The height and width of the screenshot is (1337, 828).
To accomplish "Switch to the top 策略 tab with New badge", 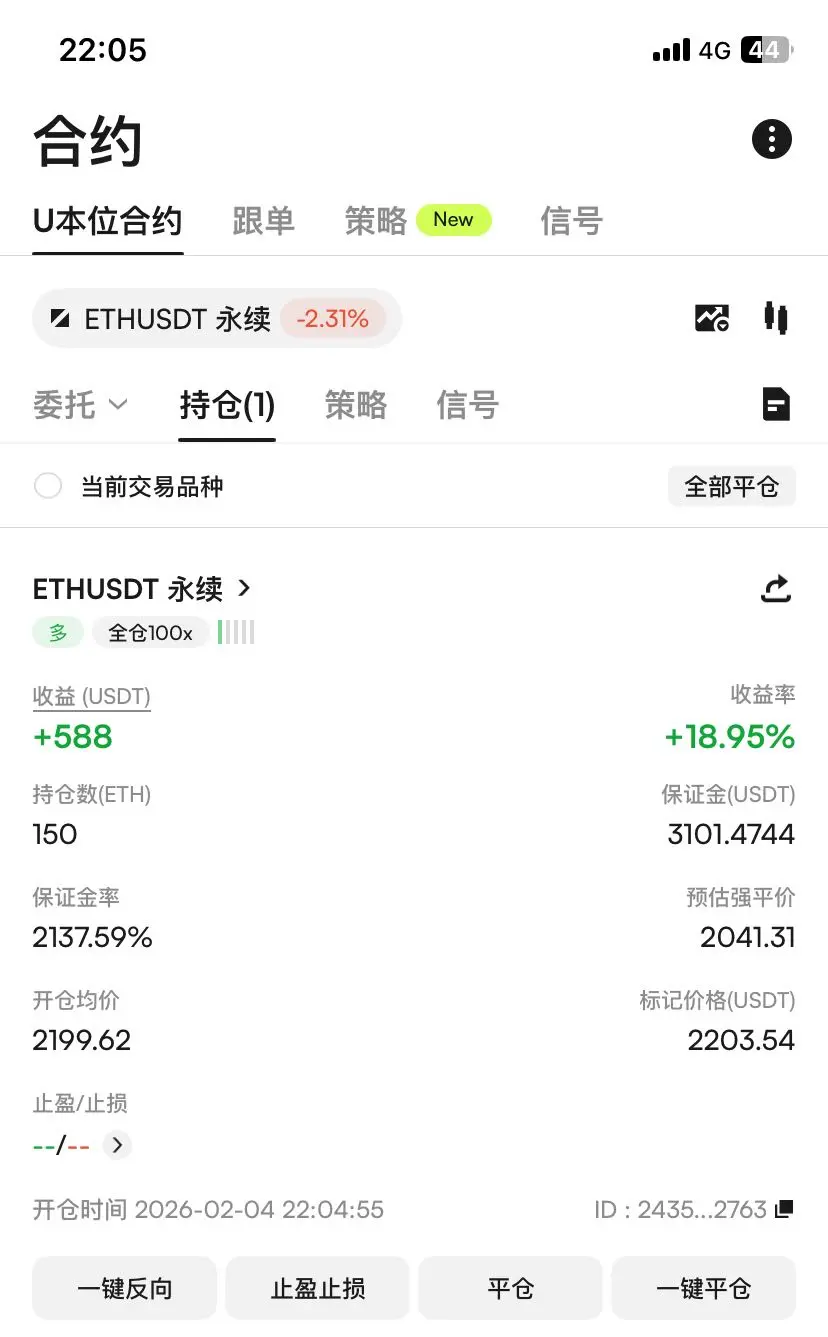I will 376,220.
